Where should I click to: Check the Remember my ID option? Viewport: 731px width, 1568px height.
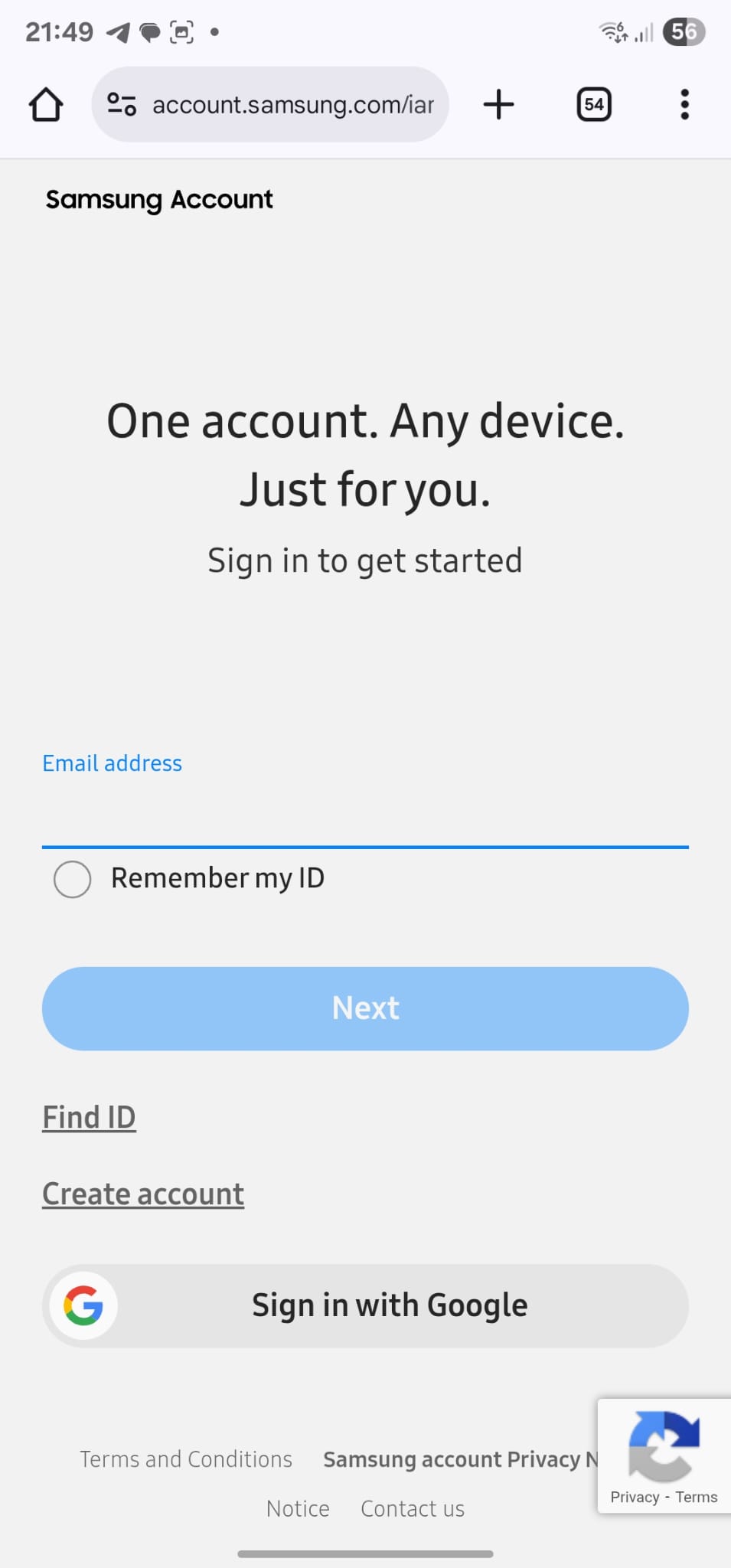pos(73,879)
